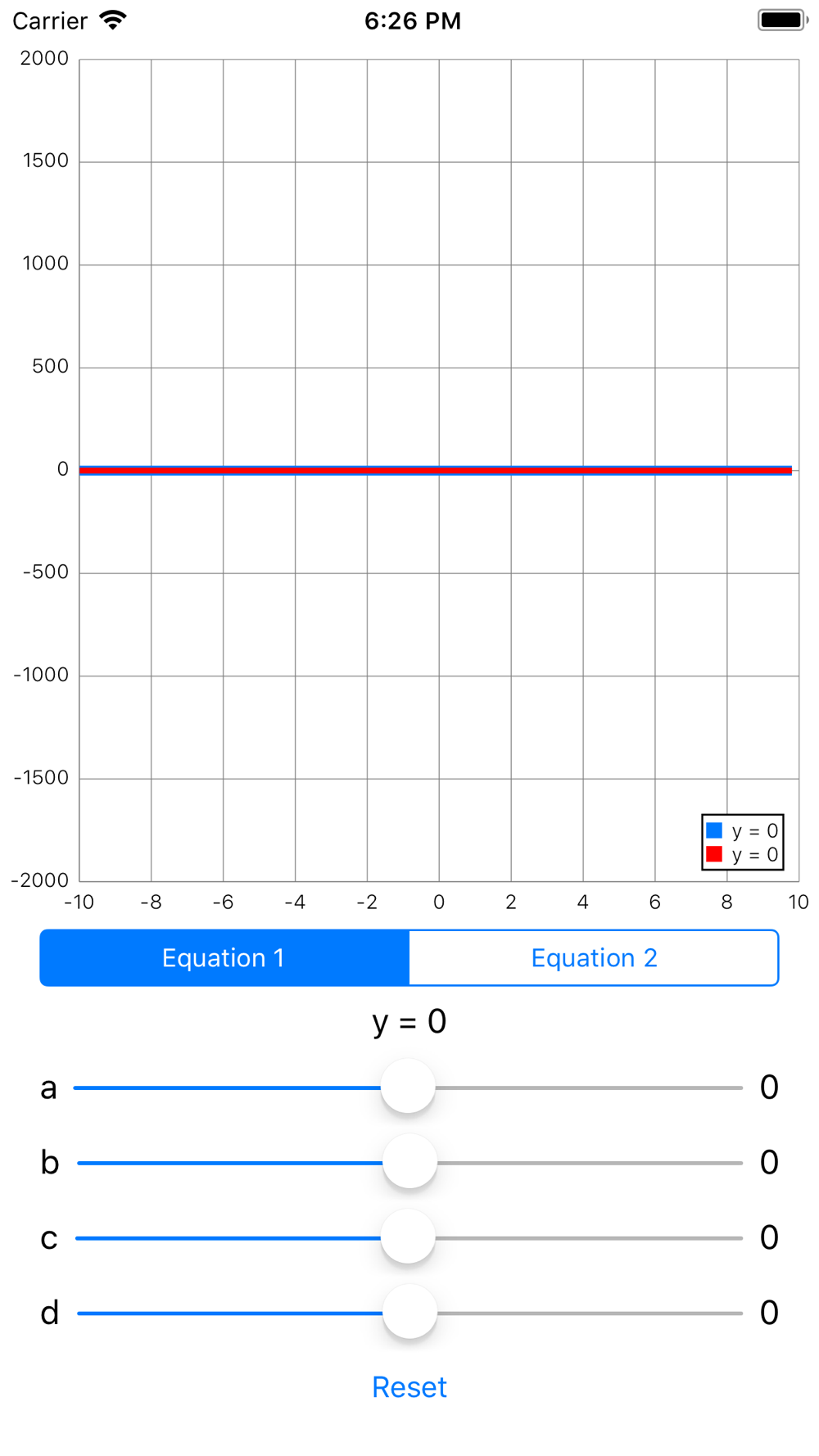
Task: Tap the slider thumb for coefficient d
Action: pyautogui.click(x=409, y=1313)
